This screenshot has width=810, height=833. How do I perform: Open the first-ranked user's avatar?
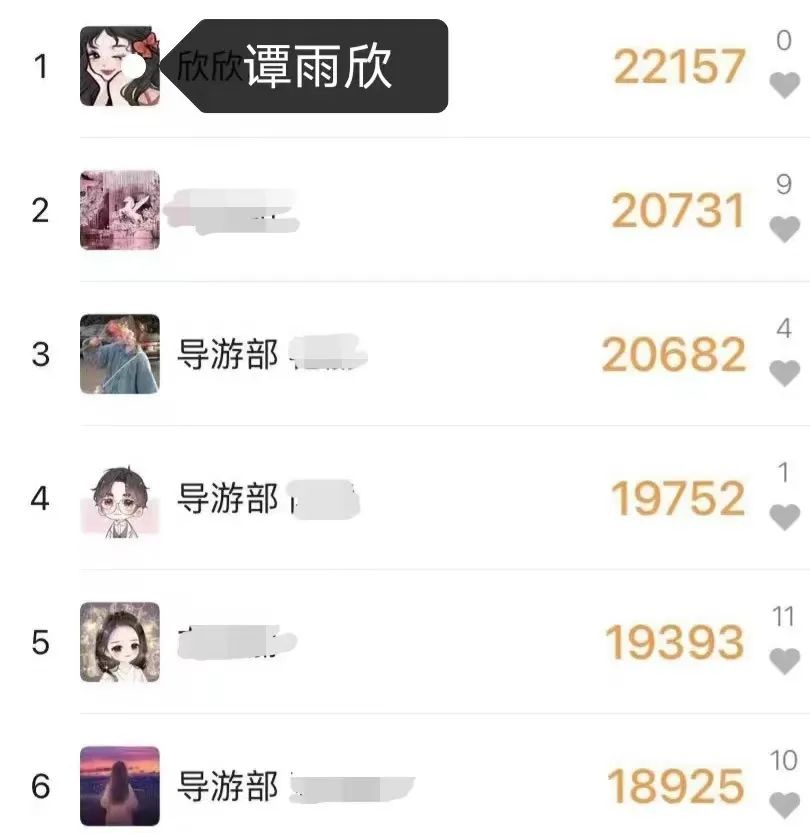(x=119, y=66)
